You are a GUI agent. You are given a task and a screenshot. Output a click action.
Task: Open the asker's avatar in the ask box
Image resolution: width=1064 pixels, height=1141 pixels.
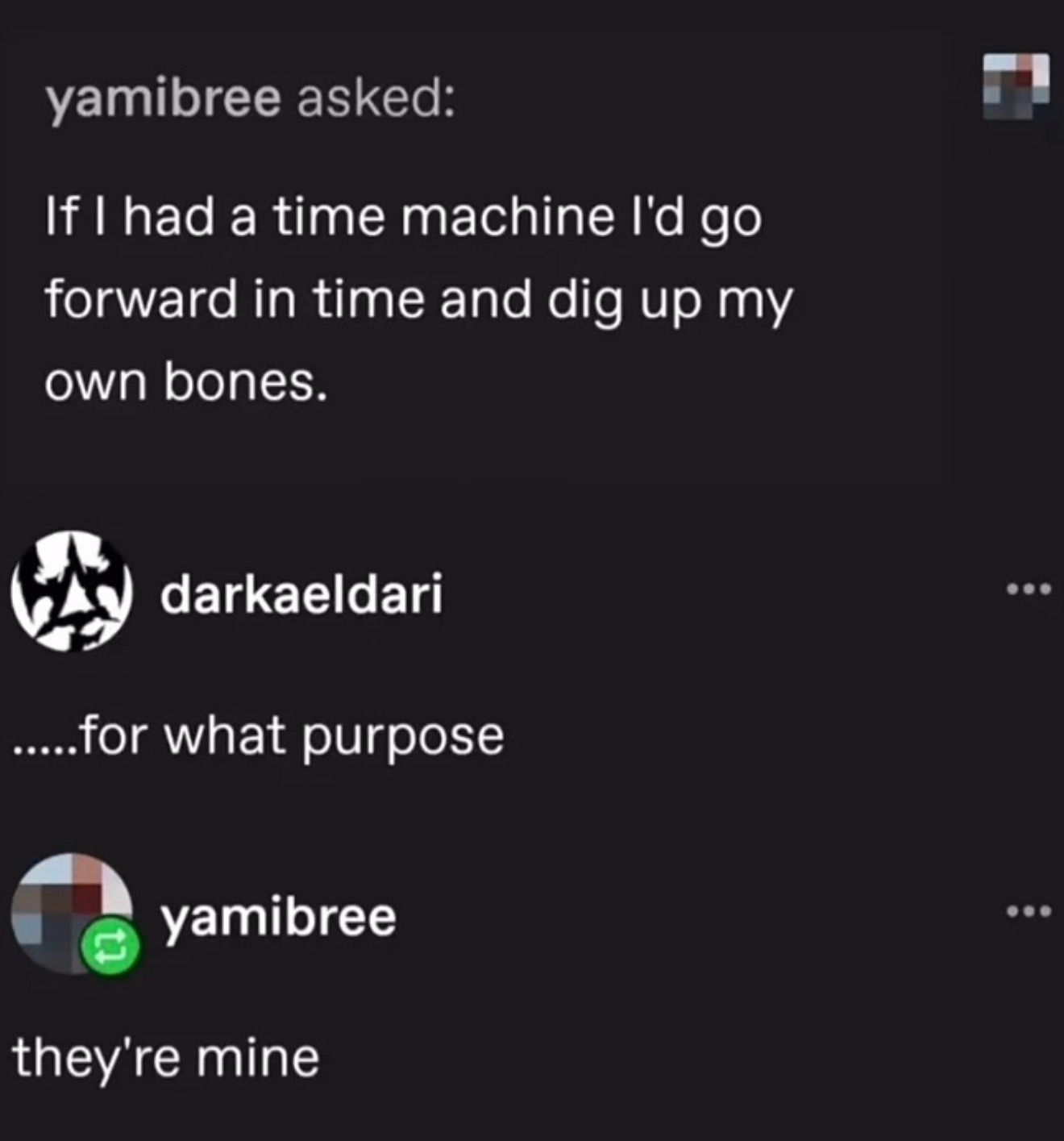(x=1016, y=86)
